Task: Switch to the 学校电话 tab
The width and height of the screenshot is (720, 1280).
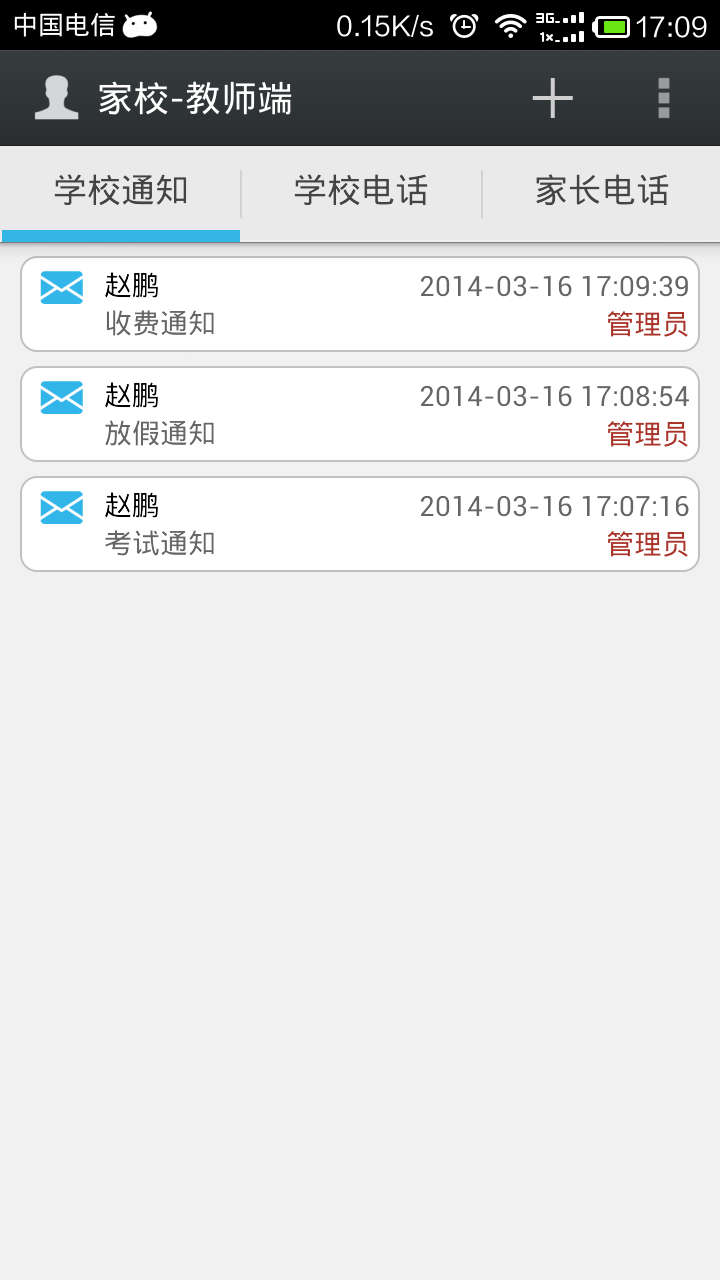Action: (360, 191)
